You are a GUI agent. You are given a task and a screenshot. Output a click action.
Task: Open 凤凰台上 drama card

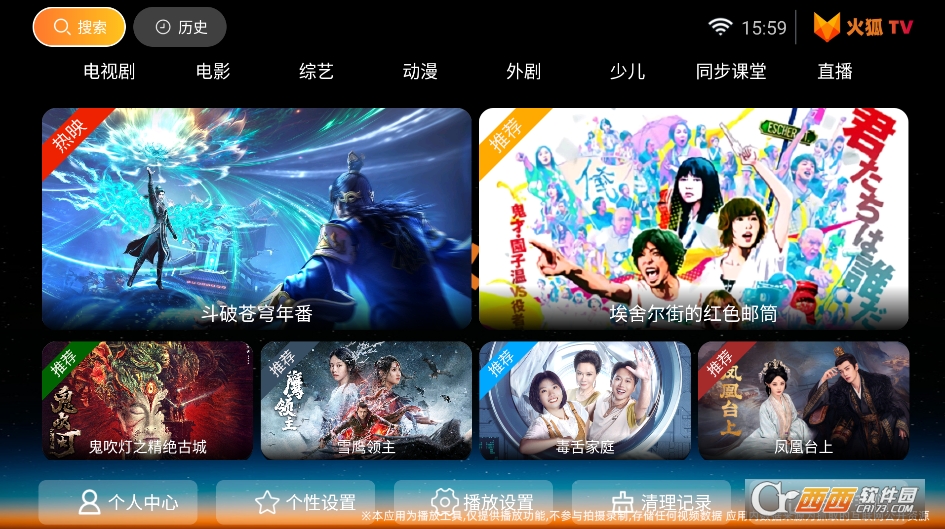(804, 400)
